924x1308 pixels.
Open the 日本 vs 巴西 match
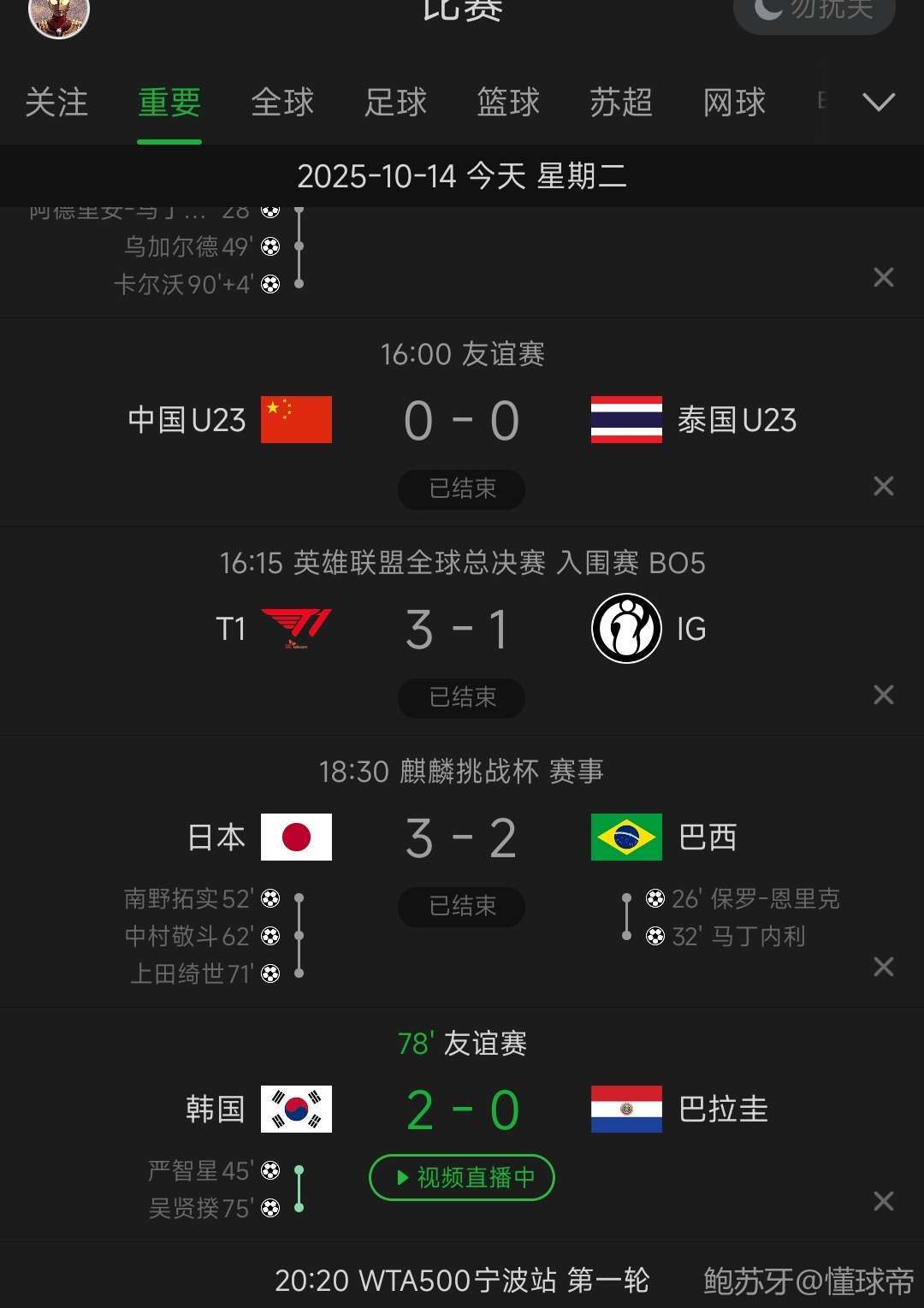pos(462,837)
